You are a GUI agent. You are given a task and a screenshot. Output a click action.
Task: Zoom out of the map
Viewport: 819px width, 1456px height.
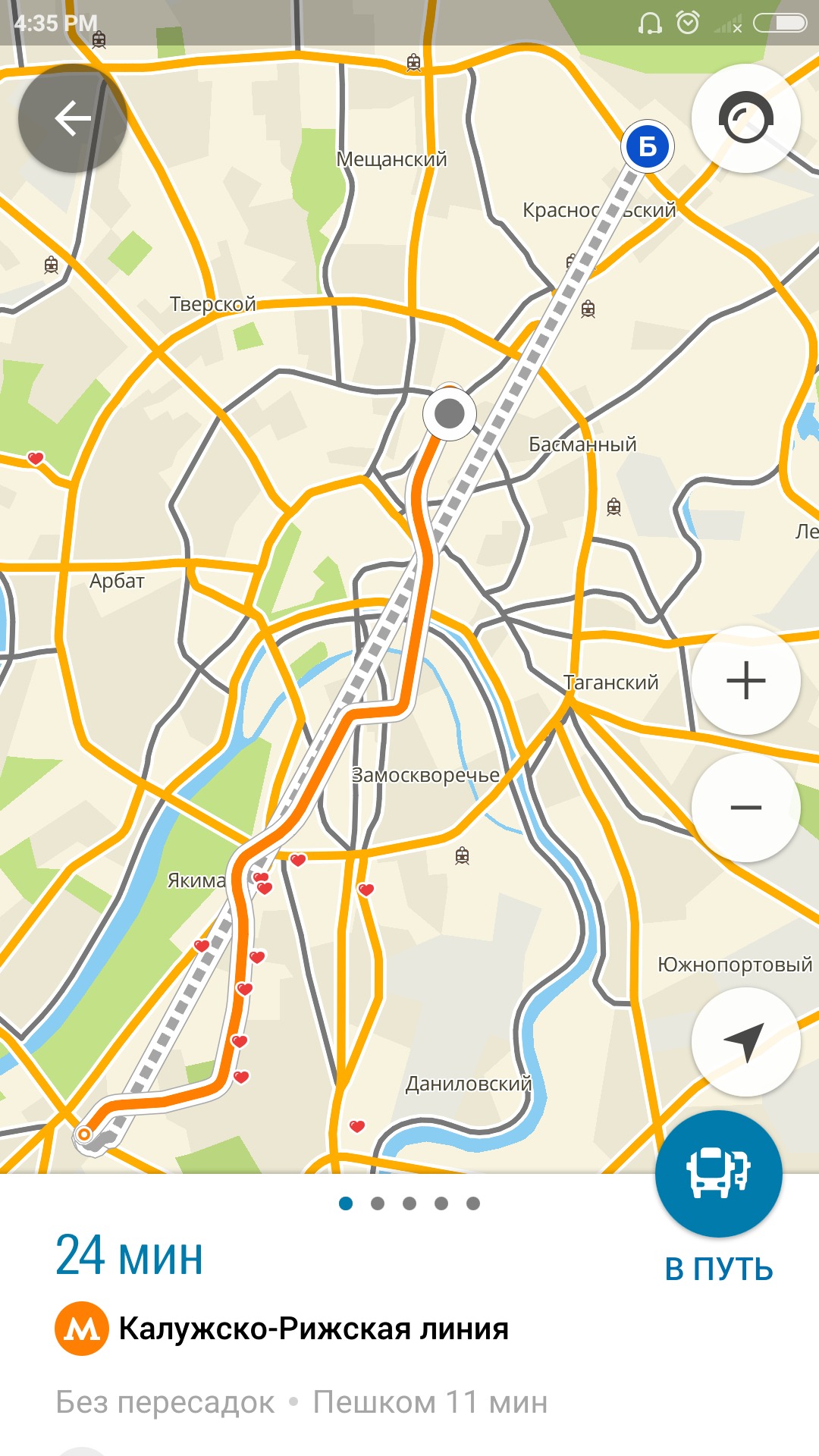(745, 808)
